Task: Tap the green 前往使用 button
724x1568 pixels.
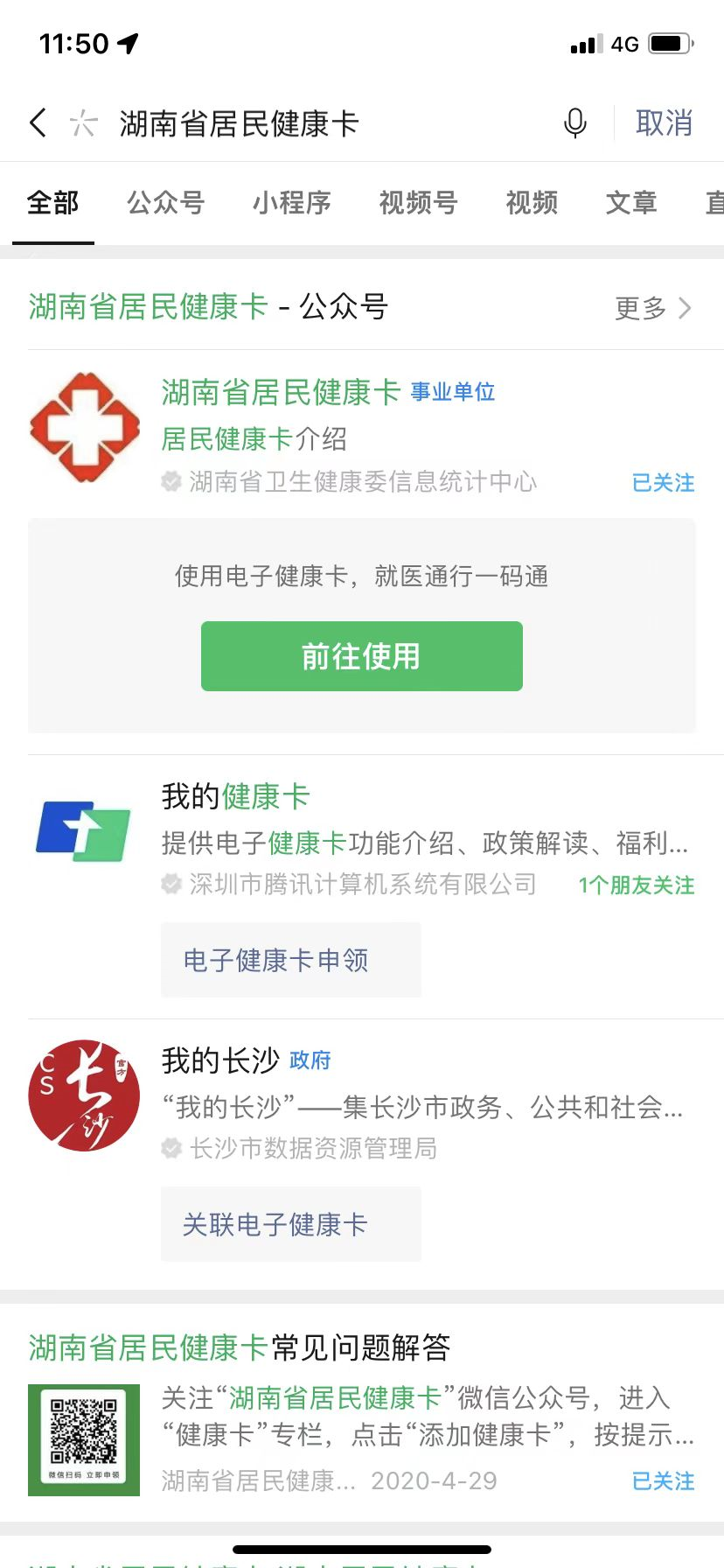Action: [361, 656]
